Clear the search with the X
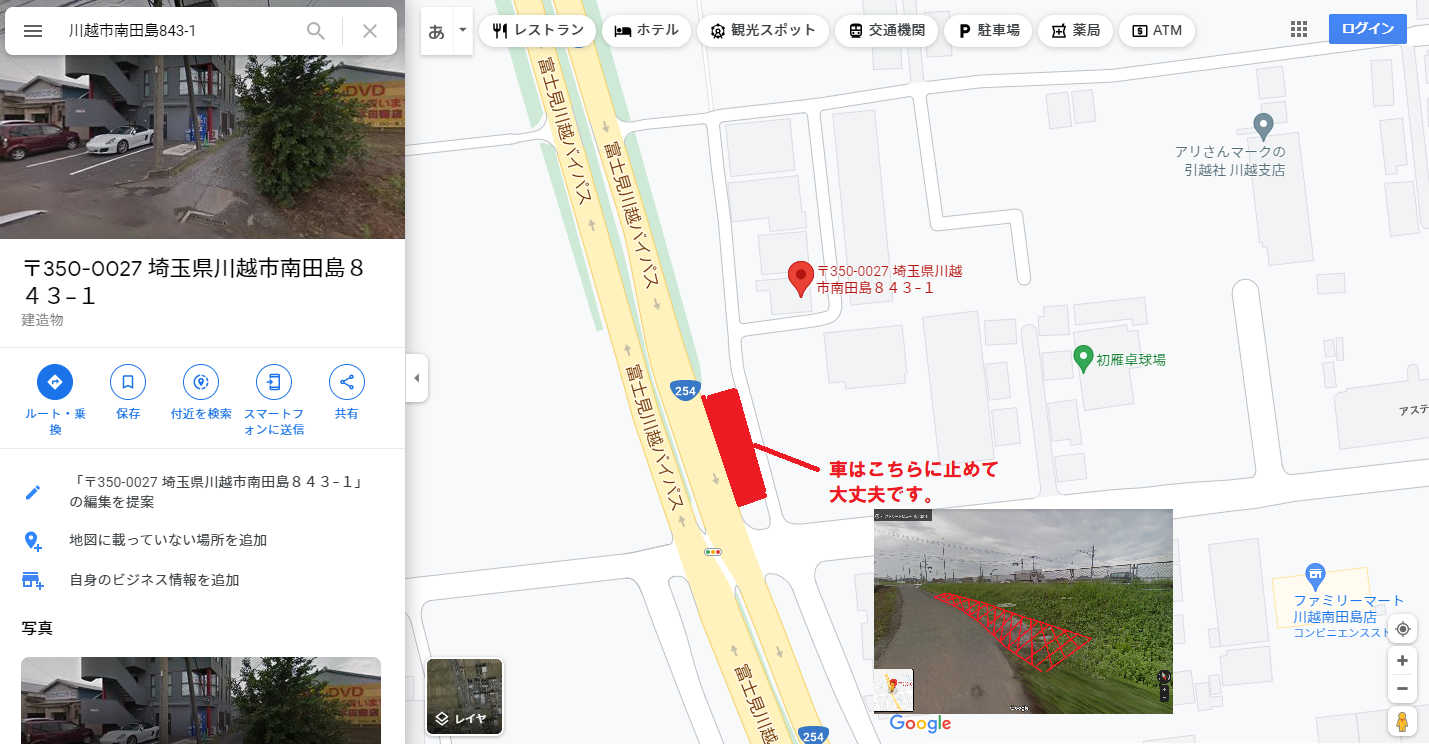The height and width of the screenshot is (744, 1429). [x=370, y=31]
